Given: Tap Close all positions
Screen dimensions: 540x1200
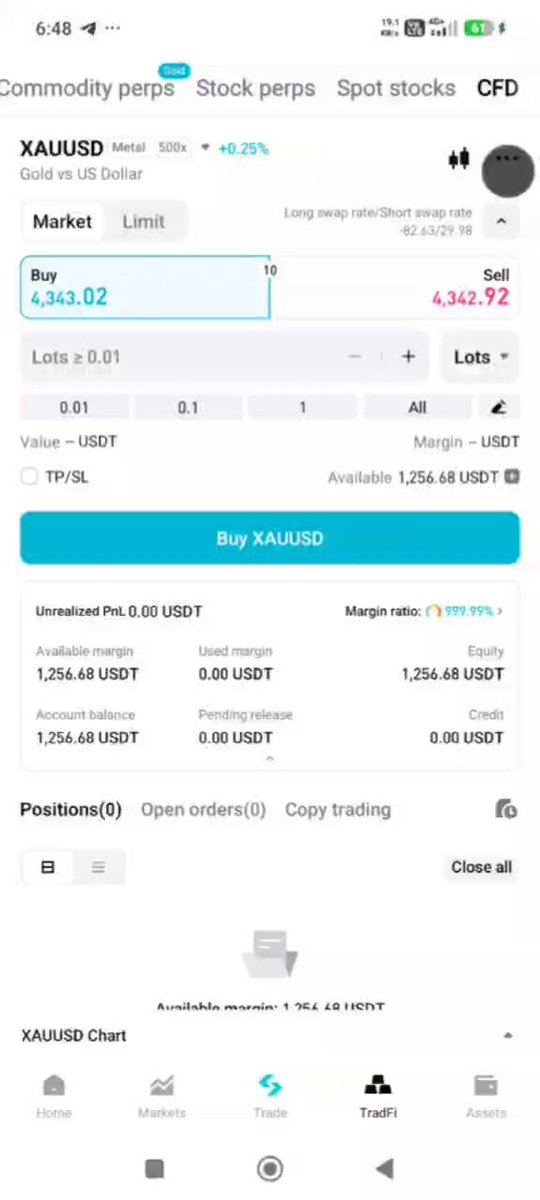Looking at the screenshot, I should click(481, 867).
